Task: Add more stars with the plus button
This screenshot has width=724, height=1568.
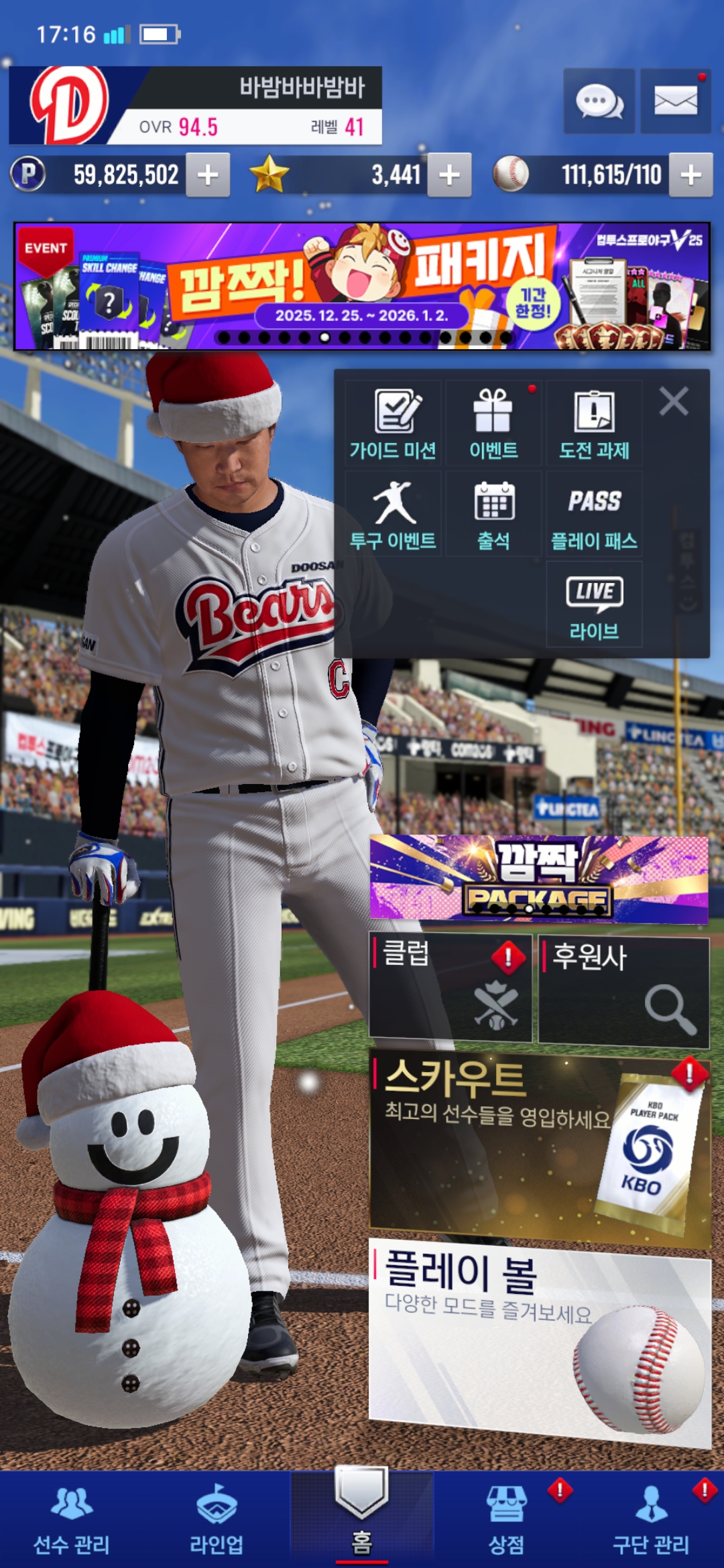Action: [x=449, y=175]
